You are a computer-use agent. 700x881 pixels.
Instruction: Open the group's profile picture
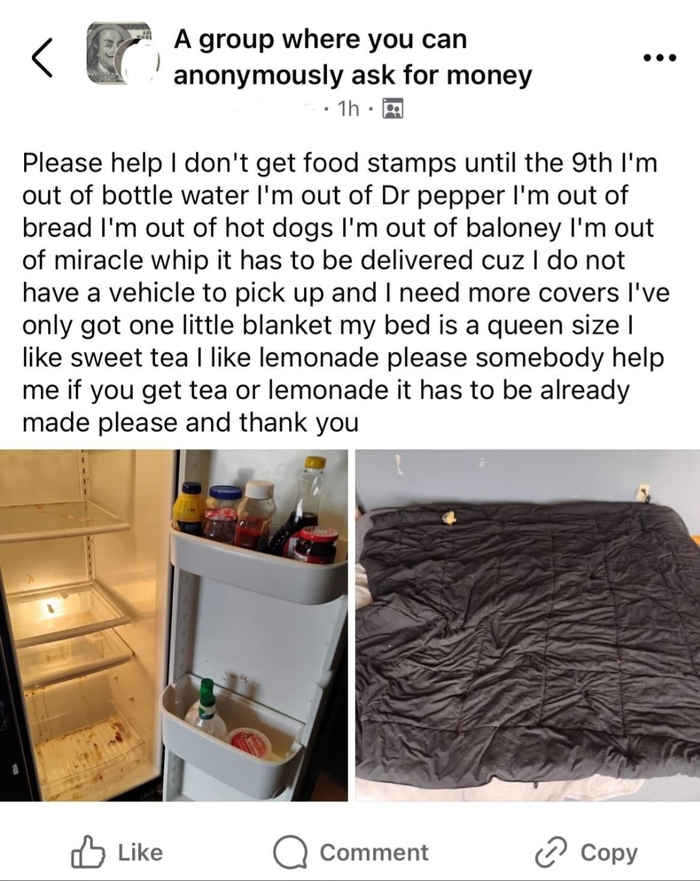(x=118, y=53)
